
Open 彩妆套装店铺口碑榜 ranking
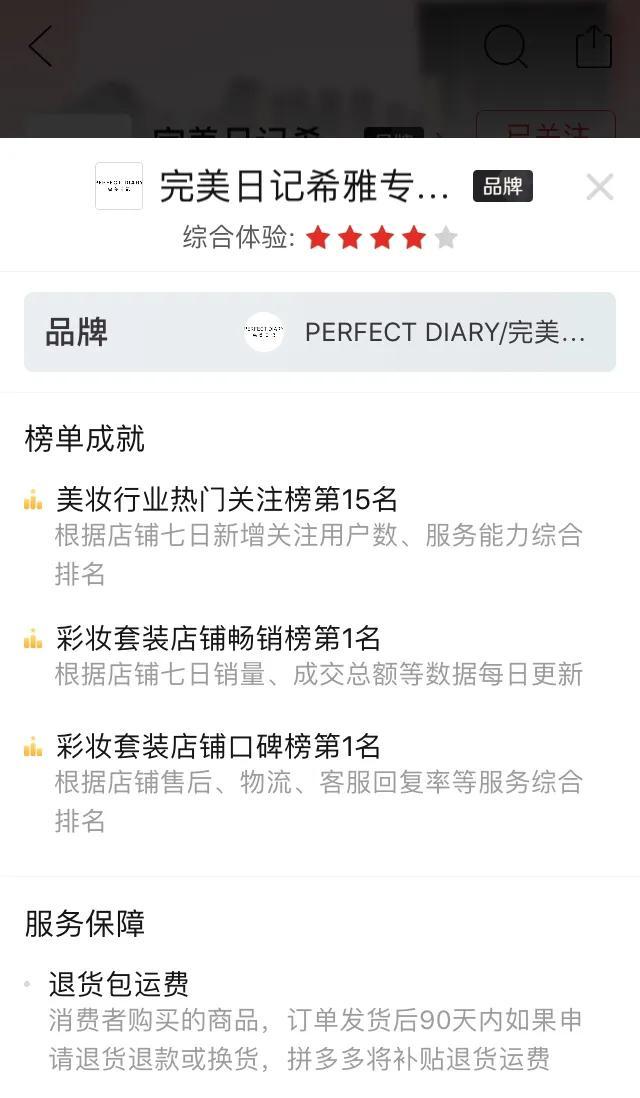tap(218, 746)
